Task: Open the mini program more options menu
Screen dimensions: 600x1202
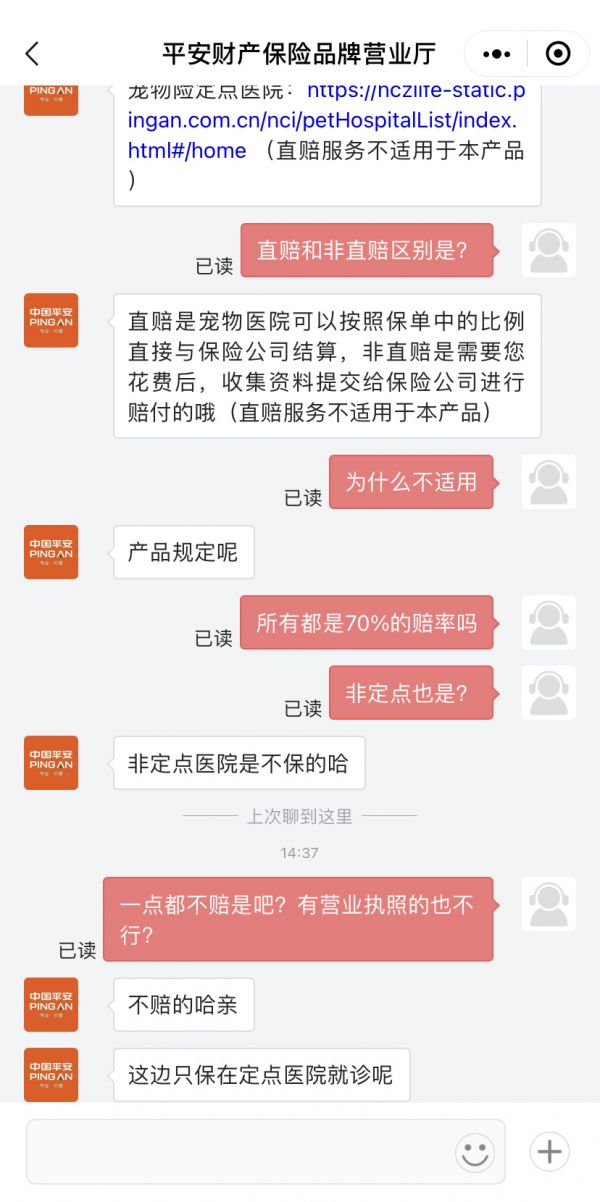Action: tap(497, 53)
